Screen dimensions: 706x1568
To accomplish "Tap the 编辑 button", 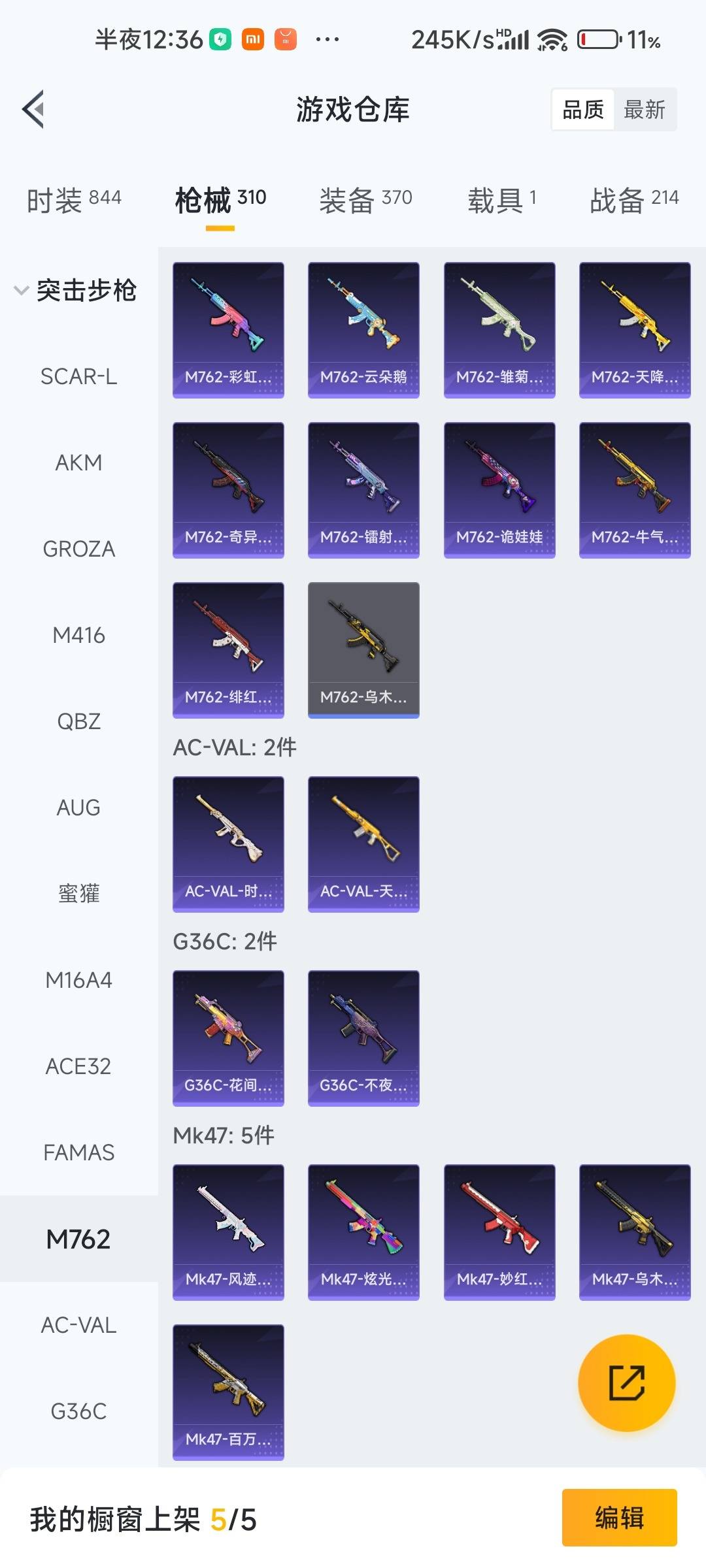I will tap(619, 1517).
